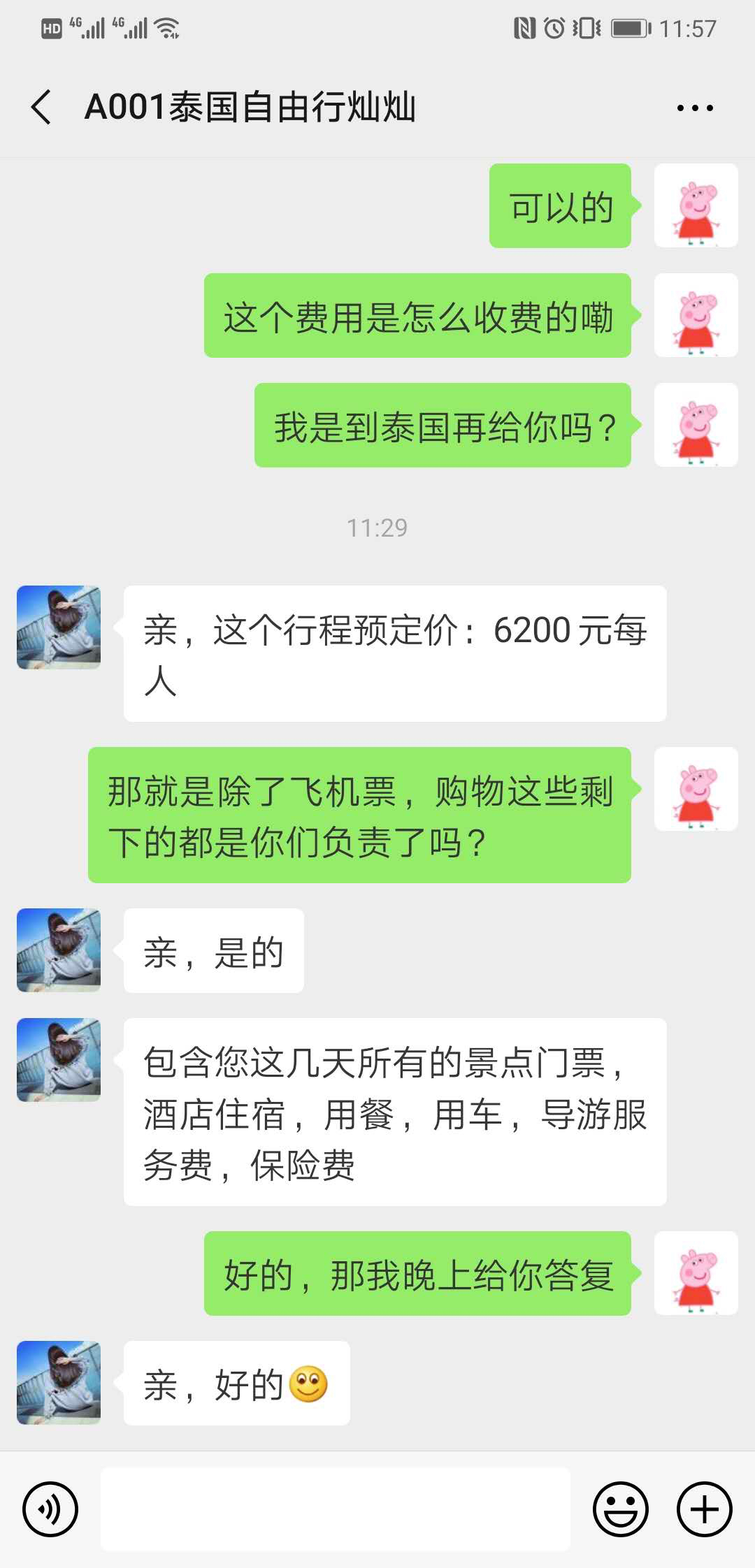
Task: Open contact avatar beside 6200元 message
Action: pyautogui.click(x=59, y=627)
